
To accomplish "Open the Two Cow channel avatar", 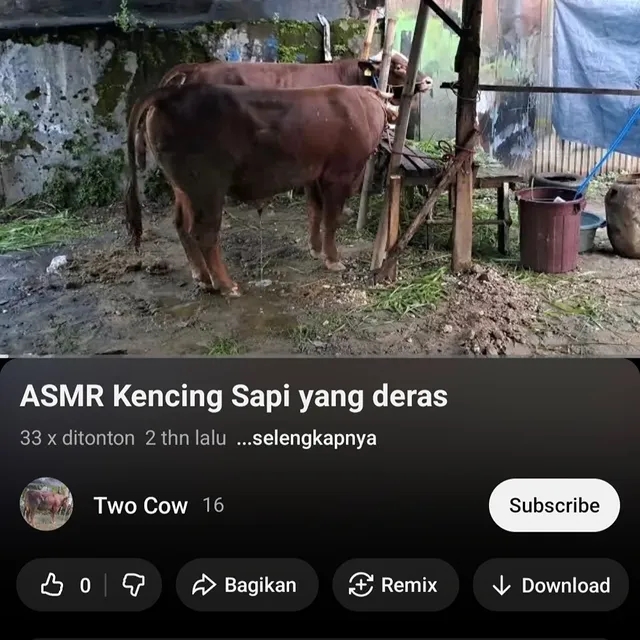I will (x=46, y=504).
